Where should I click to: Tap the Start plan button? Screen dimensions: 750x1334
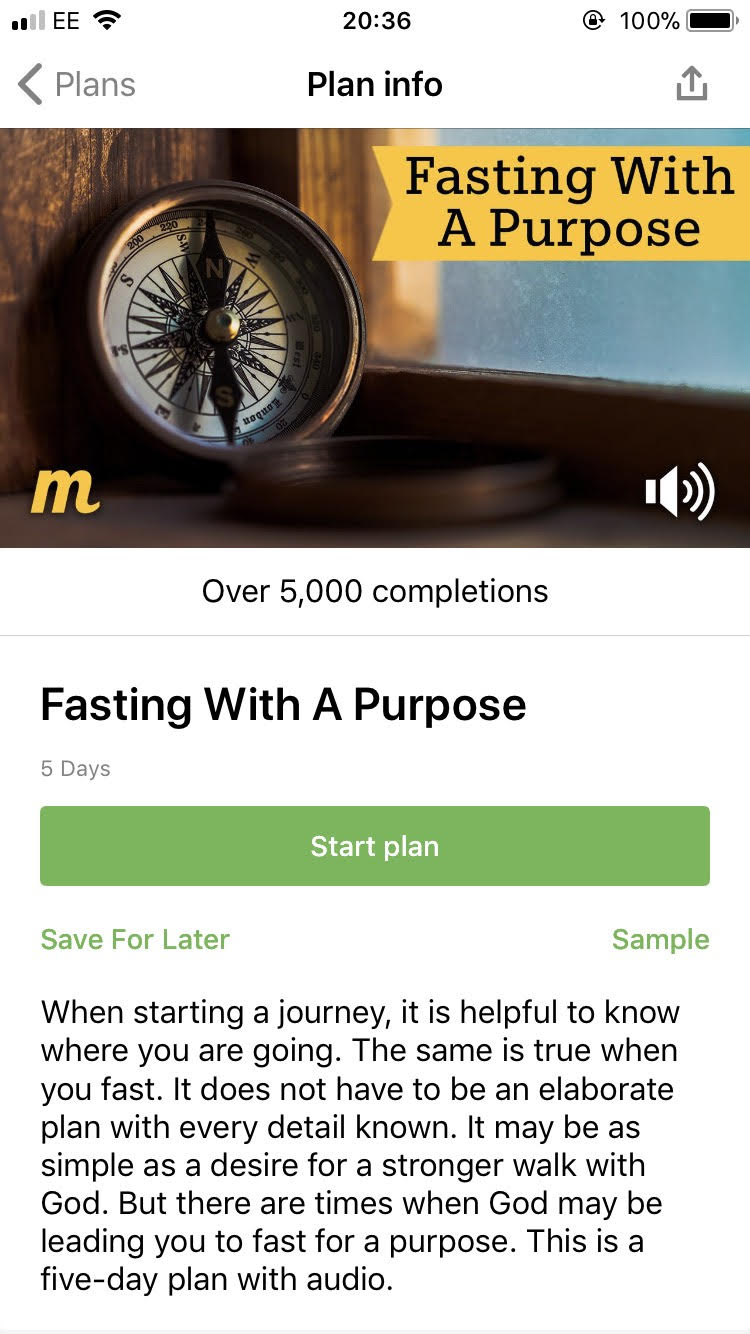[375, 846]
